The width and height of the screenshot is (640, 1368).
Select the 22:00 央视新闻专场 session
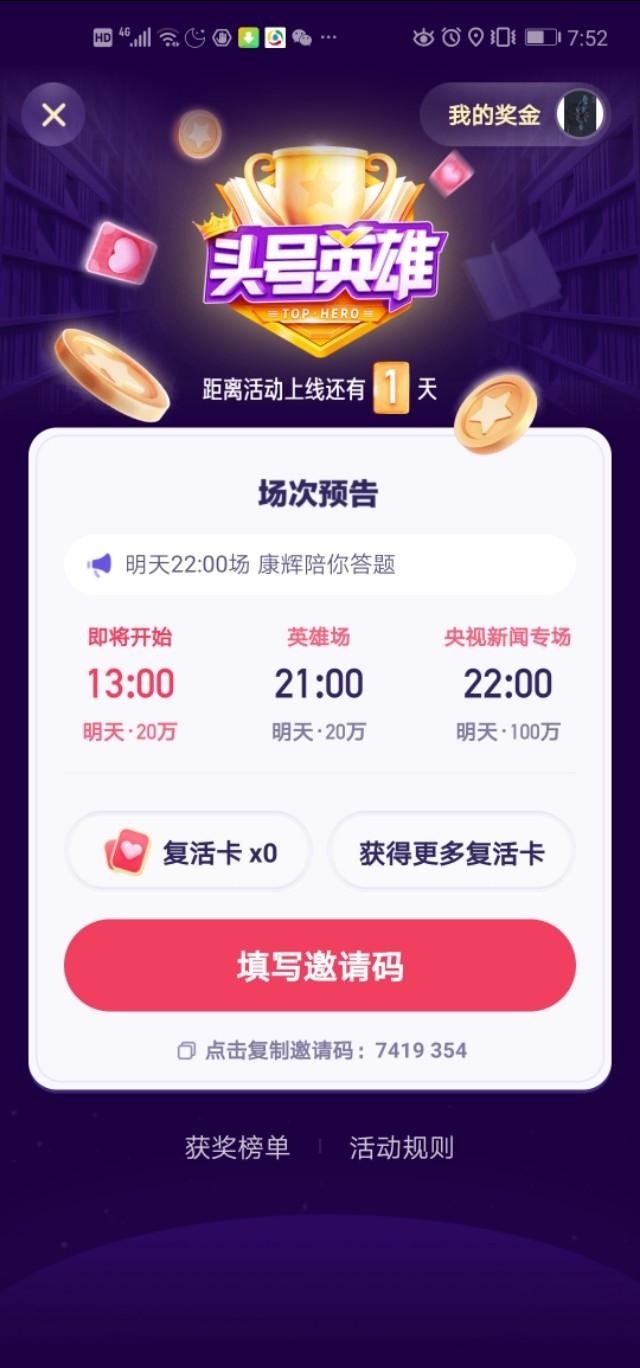pyautogui.click(x=508, y=685)
